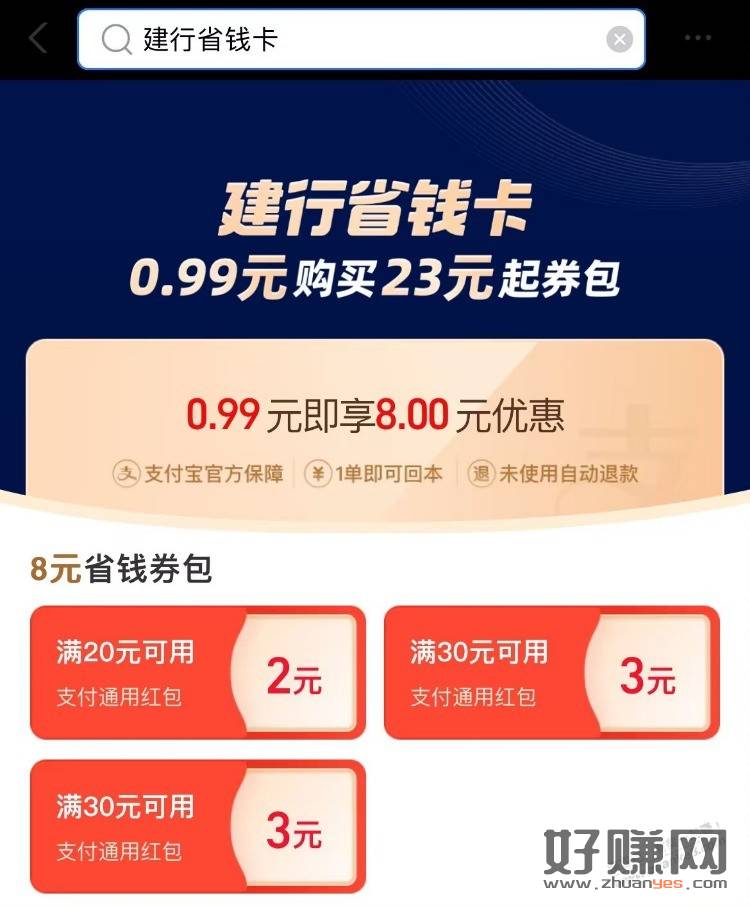Open the 满20元可用 2元 coupon card
This screenshot has width=750, height=907.
(x=198, y=672)
